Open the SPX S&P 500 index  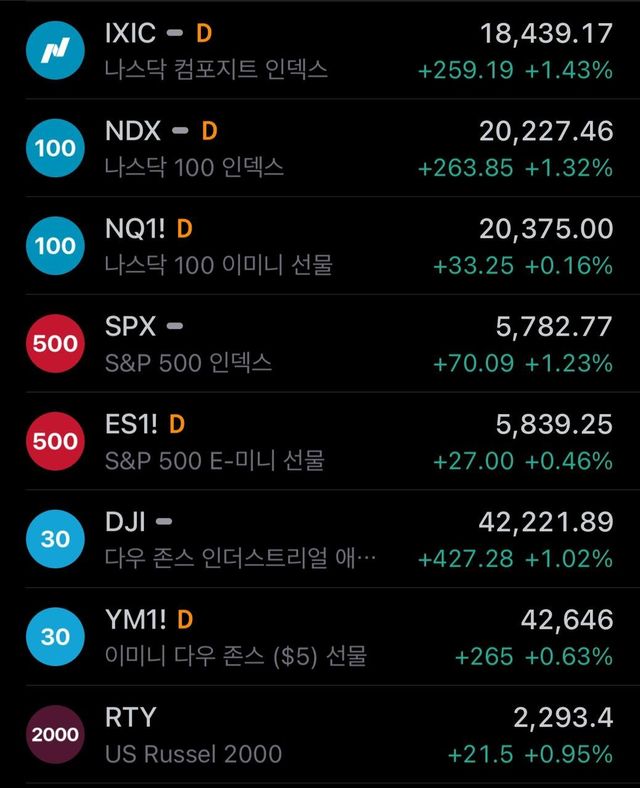click(x=320, y=343)
